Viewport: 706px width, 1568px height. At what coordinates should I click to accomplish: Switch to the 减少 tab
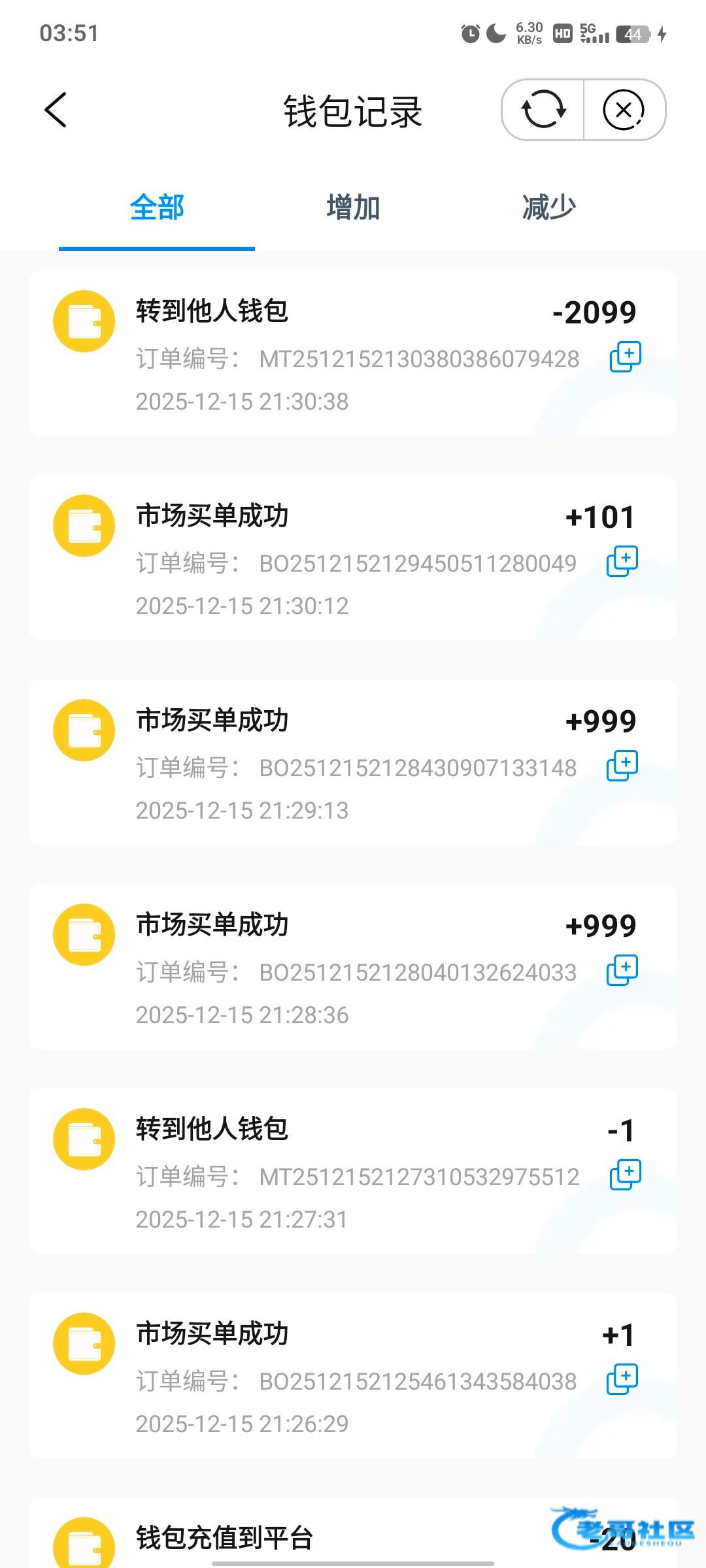click(548, 208)
